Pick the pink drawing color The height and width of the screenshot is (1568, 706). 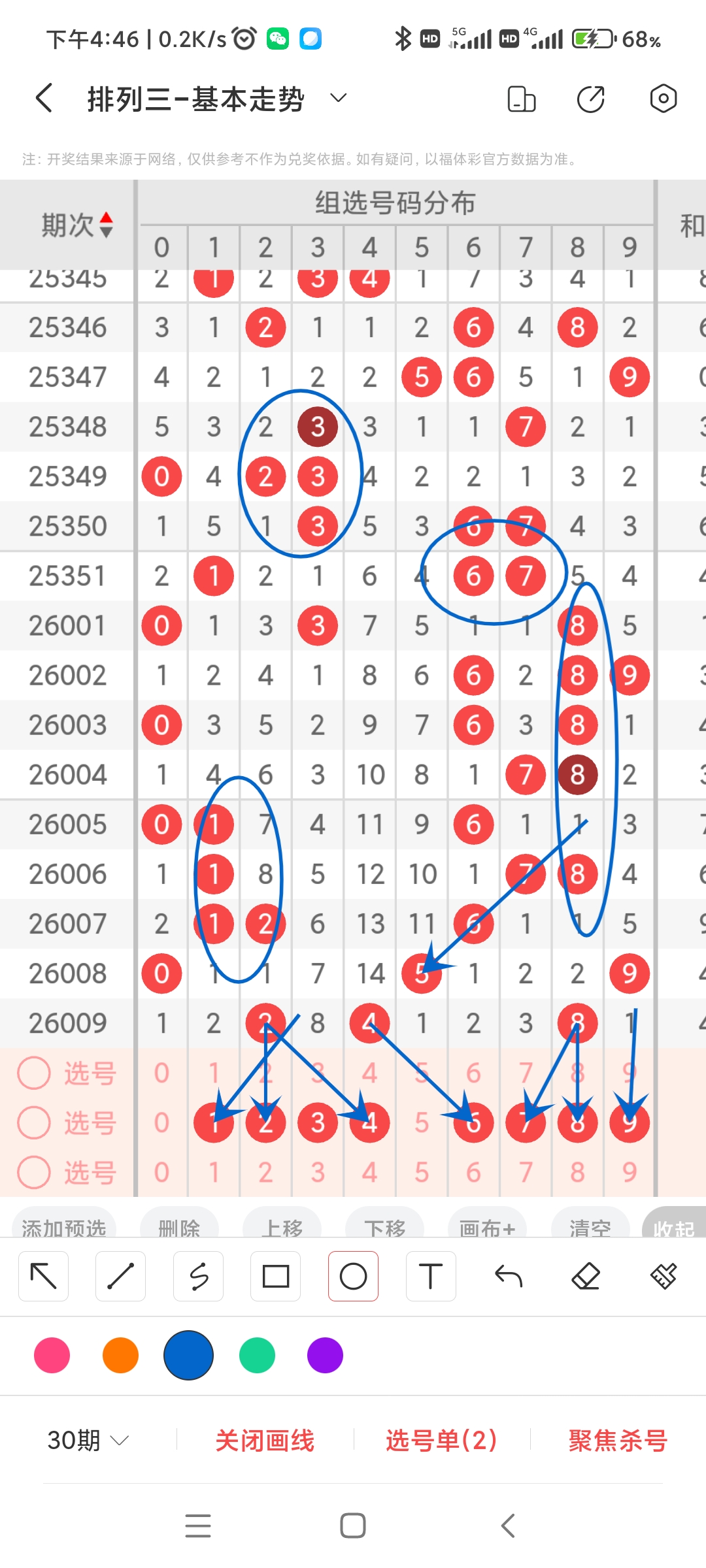tap(52, 1355)
